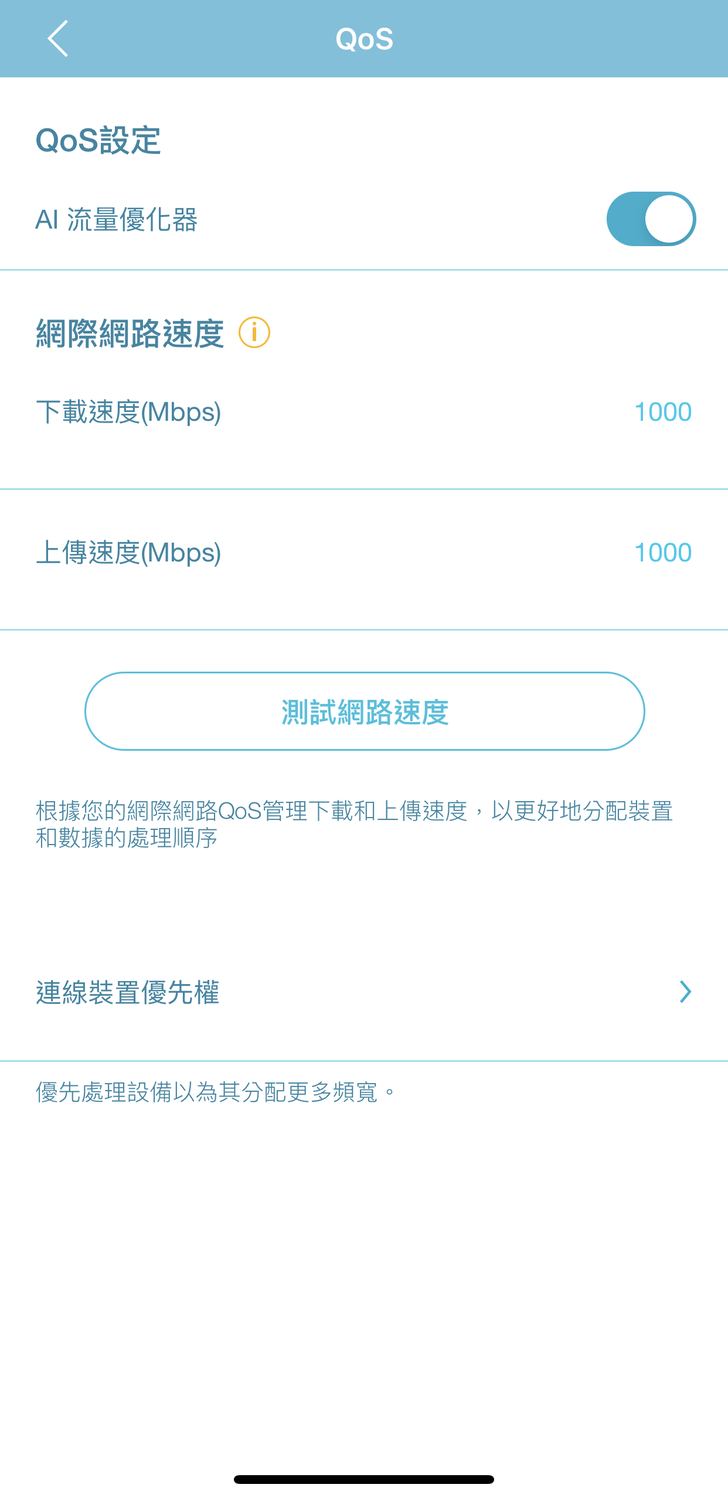728x1498 pixels.
Task: Go back from the QoS screen
Action: click(x=58, y=39)
